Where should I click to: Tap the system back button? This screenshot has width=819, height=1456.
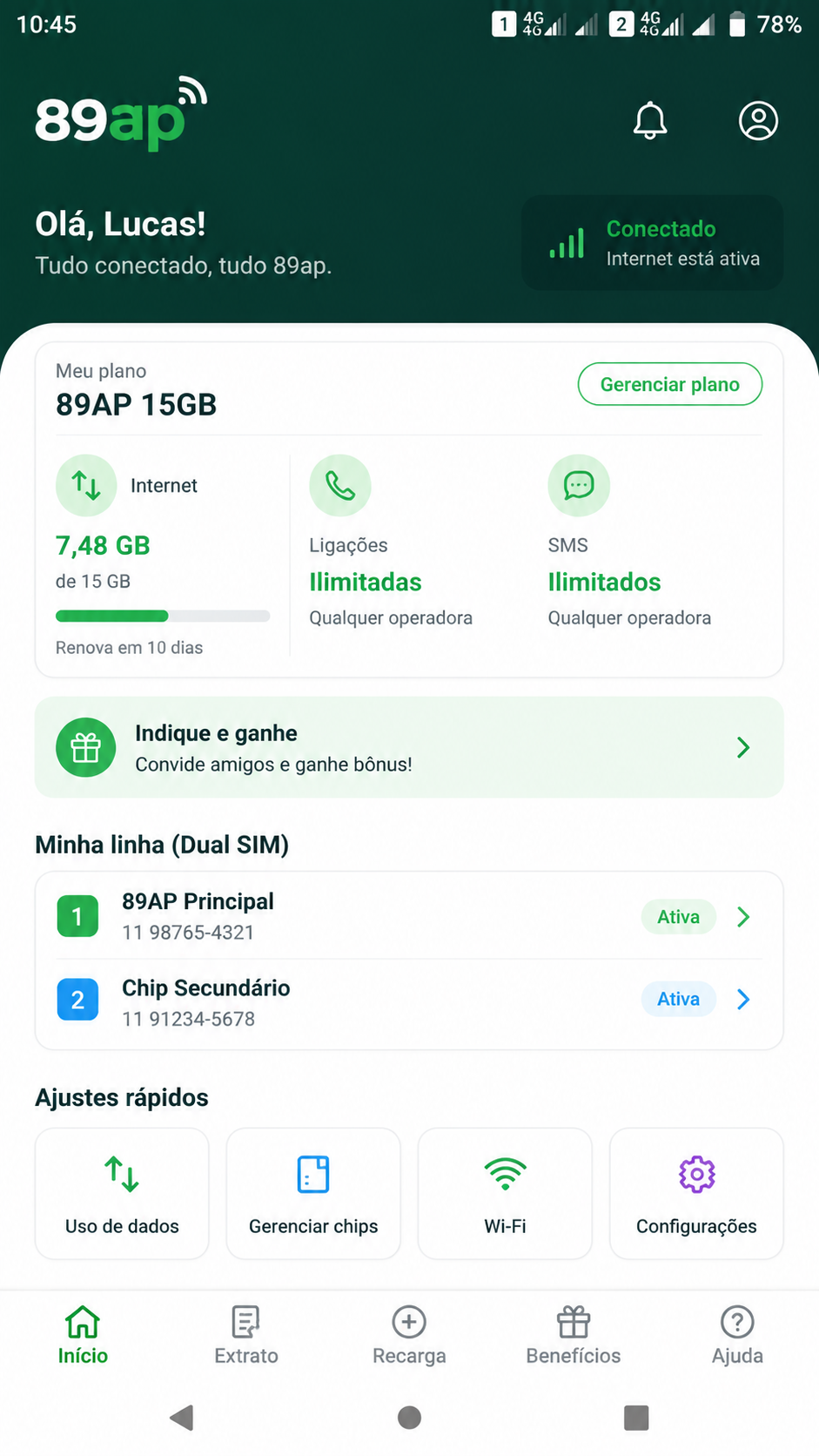(182, 1418)
